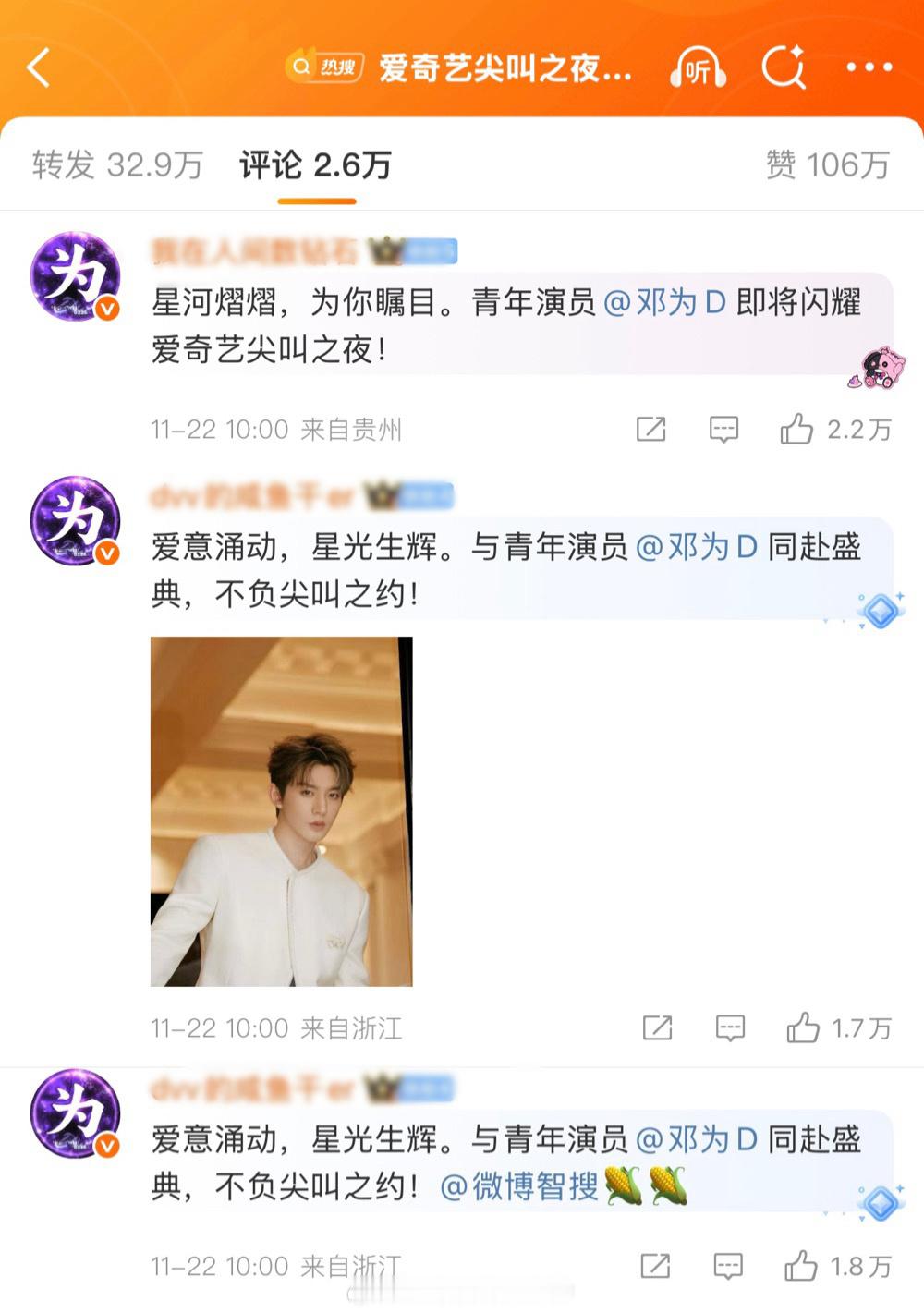This screenshot has height=1313, width=924.
Task: Go back with the arrow icon
Action: (39, 67)
